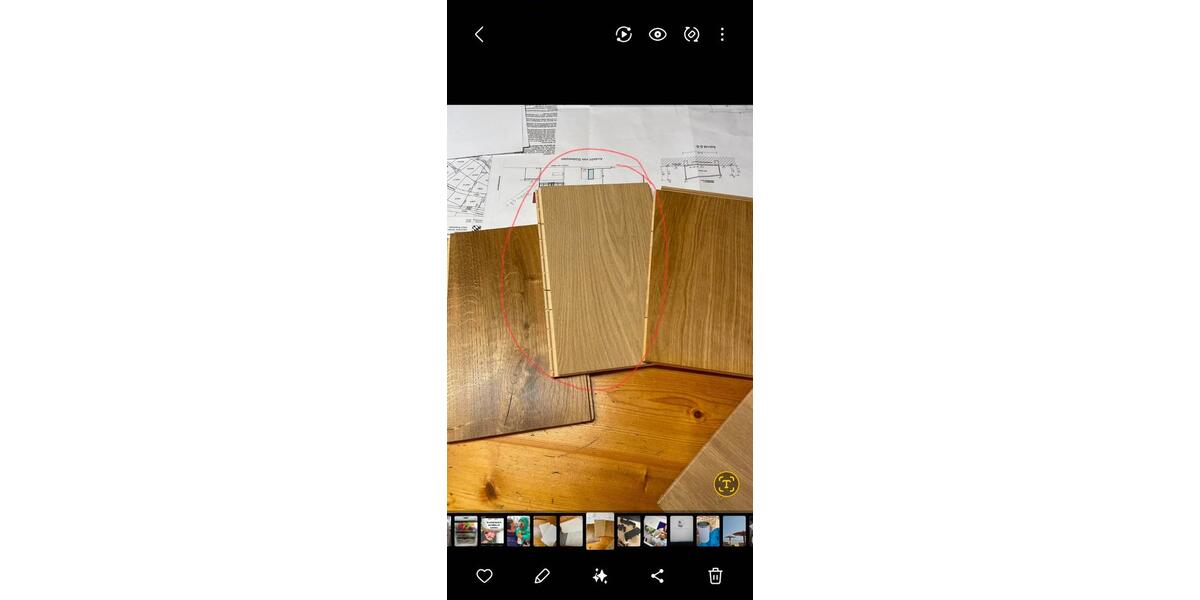This screenshot has height=600, width=1200.
Task: Edit the photo with the pencil icon
Action: 542,576
